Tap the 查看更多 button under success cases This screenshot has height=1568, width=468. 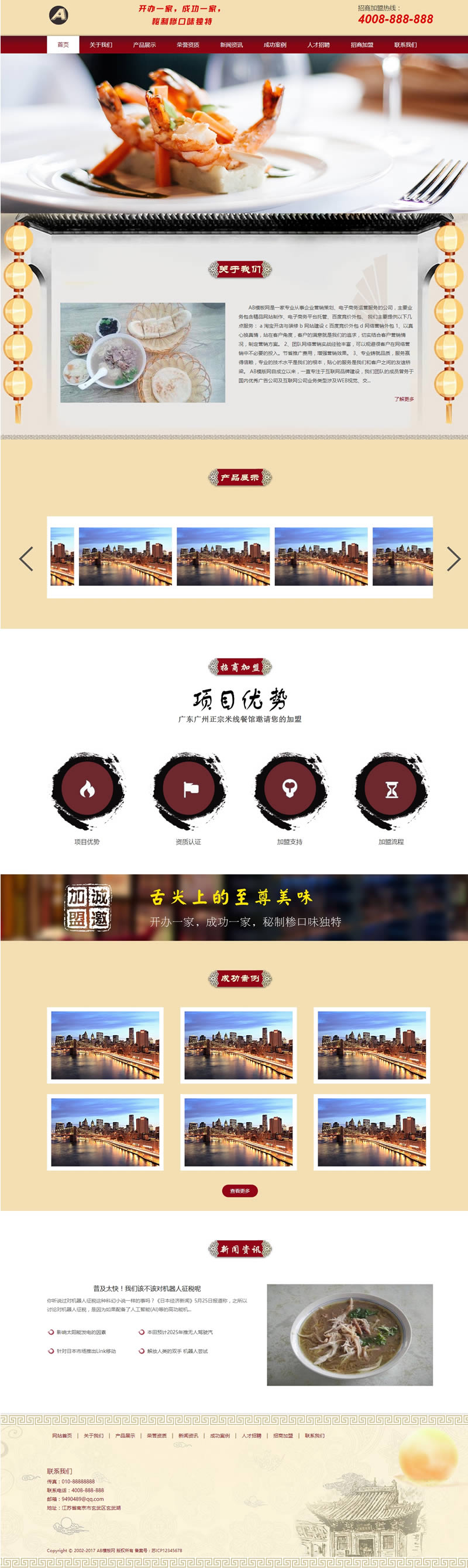(239, 1190)
